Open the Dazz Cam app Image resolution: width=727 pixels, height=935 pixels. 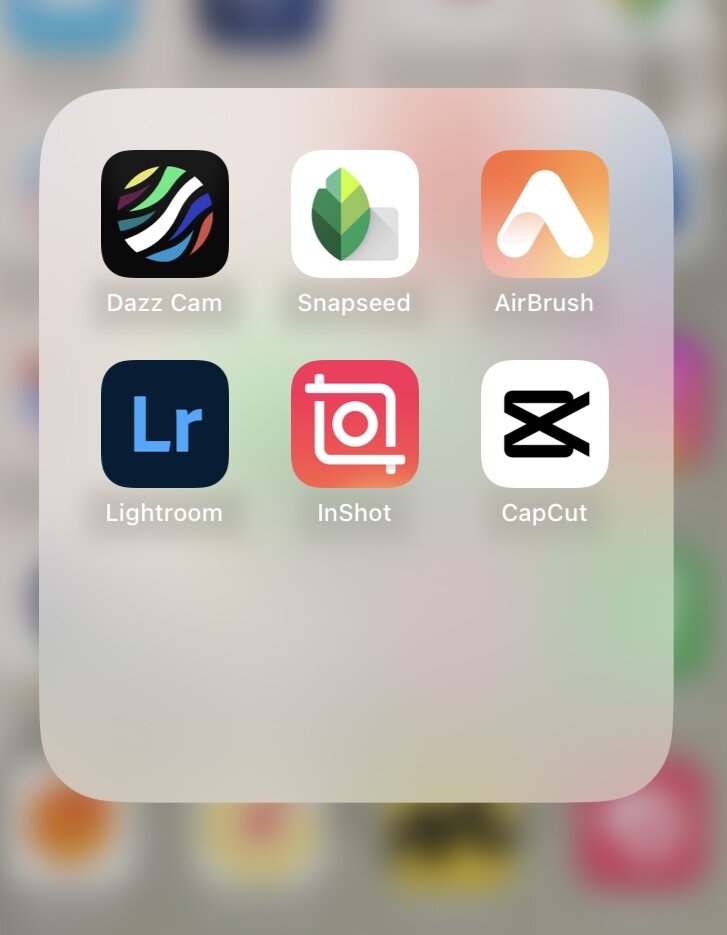[165, 214]
